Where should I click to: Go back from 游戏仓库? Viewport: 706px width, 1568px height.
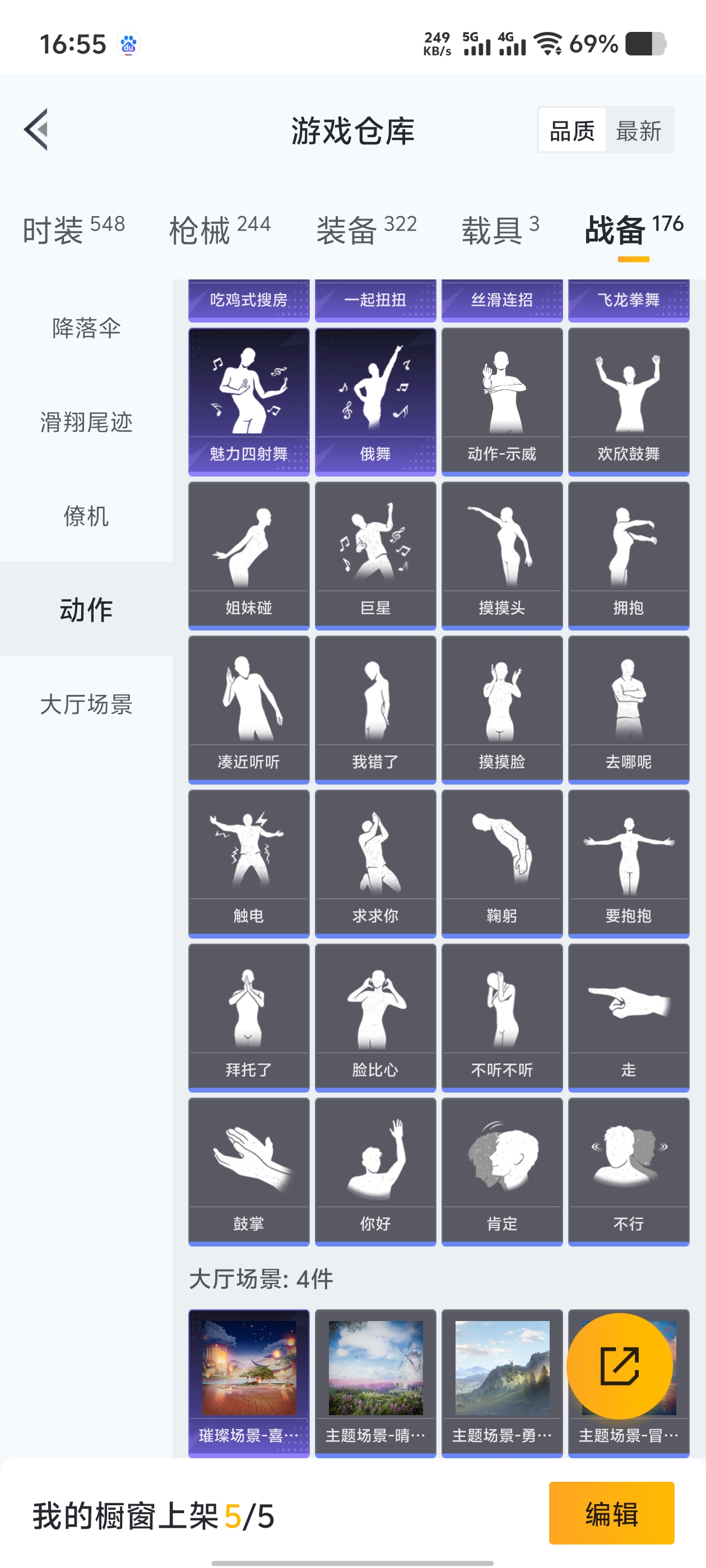[36, 130]
